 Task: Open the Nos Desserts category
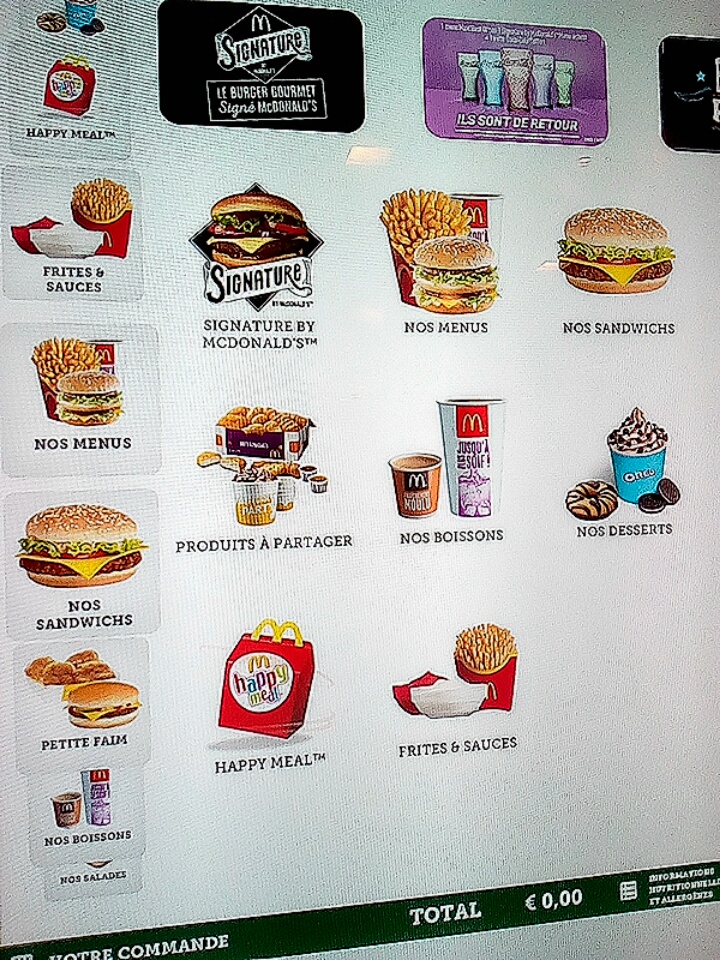click(623, 473)
